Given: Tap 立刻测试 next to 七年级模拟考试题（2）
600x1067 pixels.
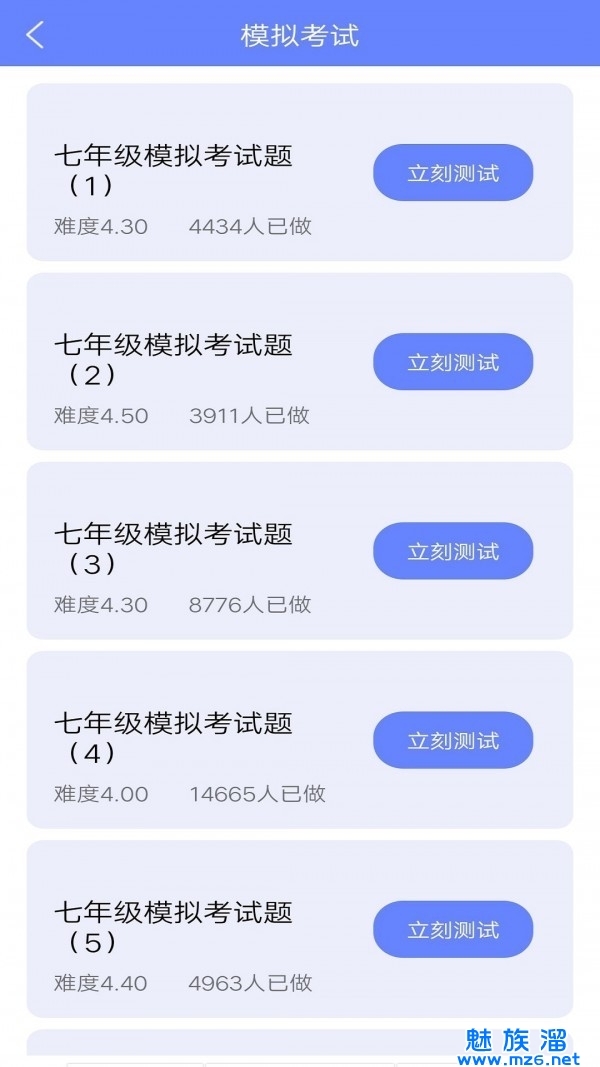Looking at the screenshot, I should [453, 362].
